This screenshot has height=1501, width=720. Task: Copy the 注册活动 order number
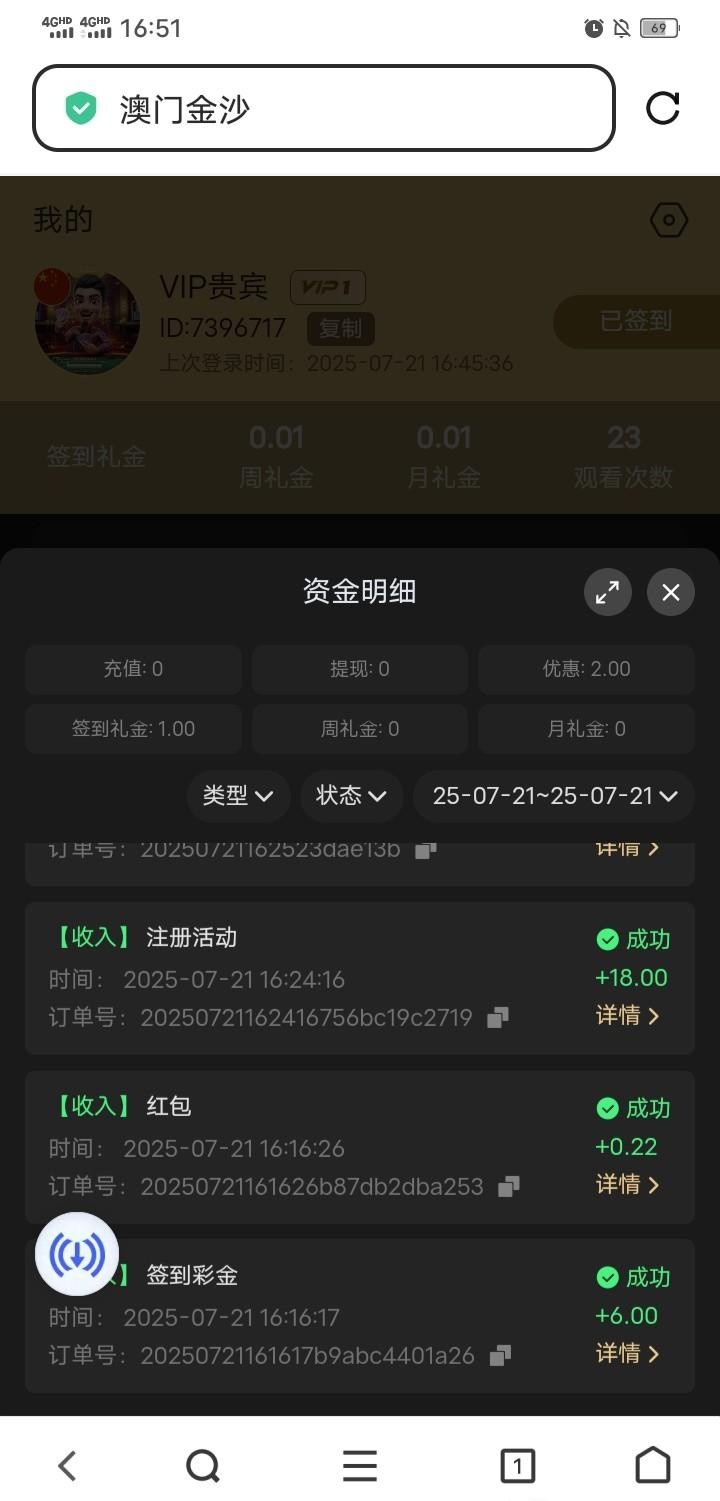498,1018
